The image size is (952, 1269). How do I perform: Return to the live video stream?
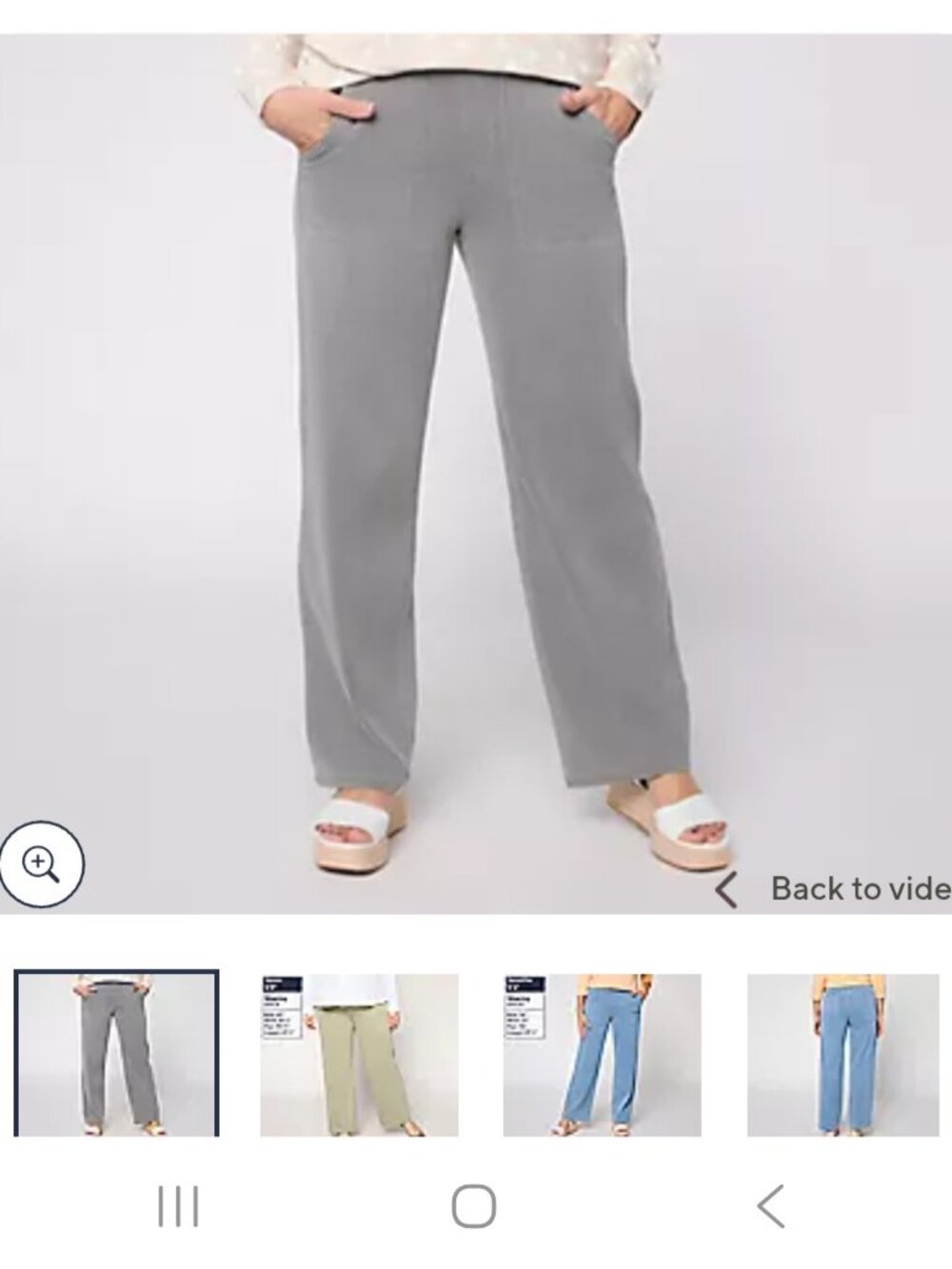point(838,891)
